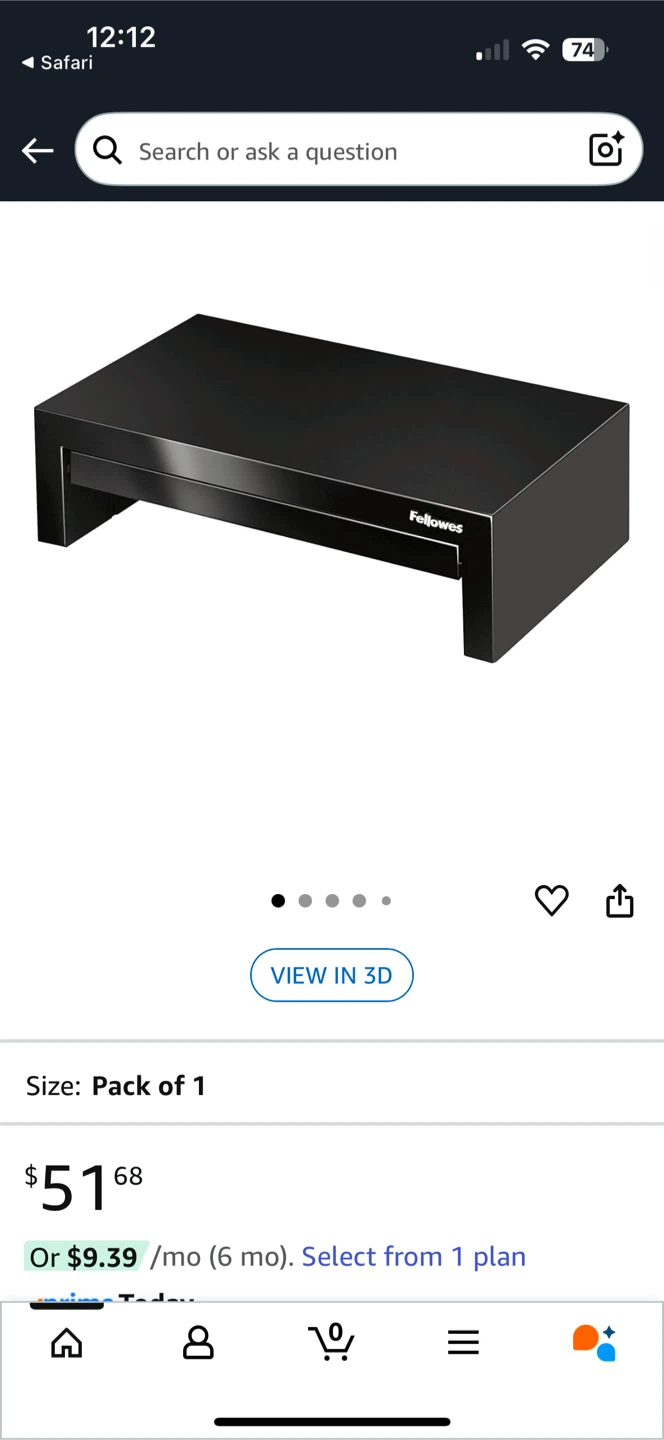Open the AI assistant chat tab
Screen dimensions: 664x1440
tap(594, 1342)
